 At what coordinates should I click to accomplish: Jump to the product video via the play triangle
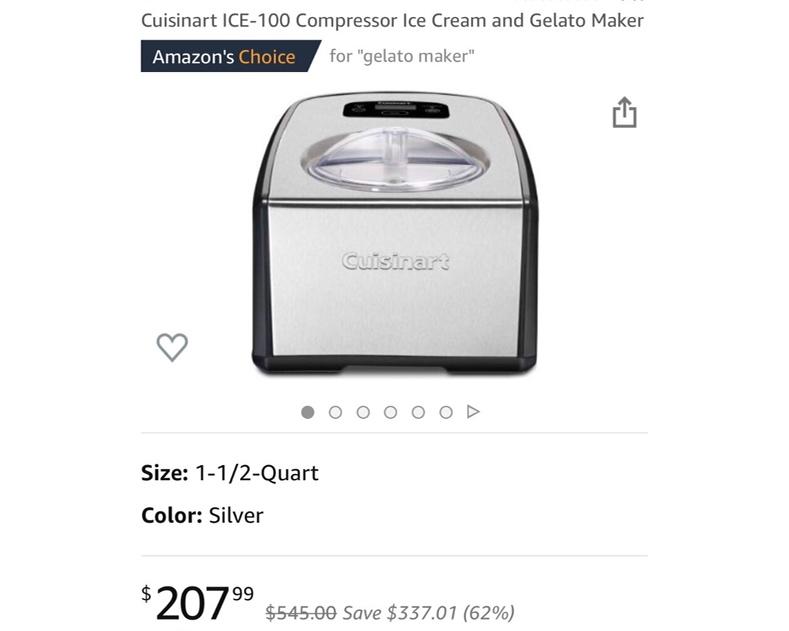point(474,412)
